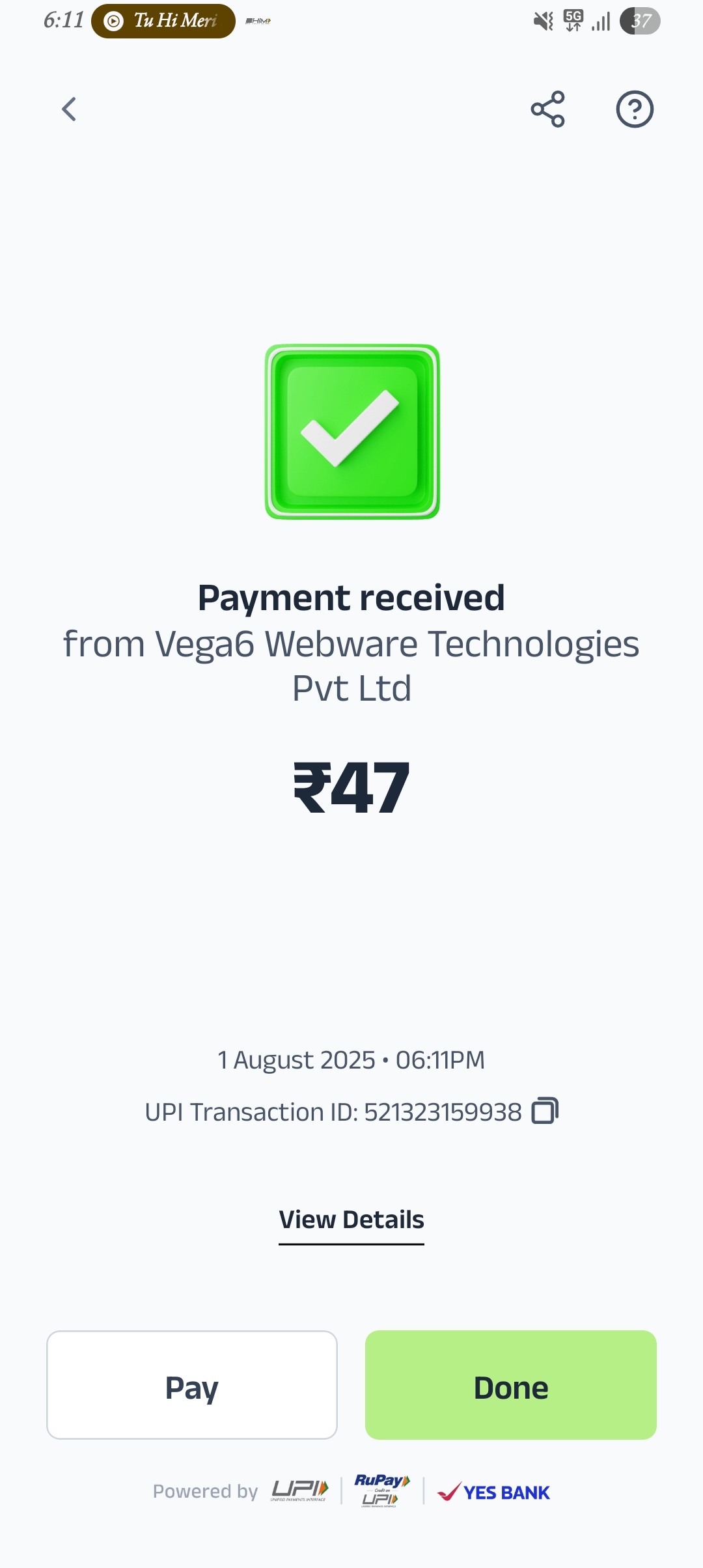Open the help question mark icon

click(x=635, y=109)
